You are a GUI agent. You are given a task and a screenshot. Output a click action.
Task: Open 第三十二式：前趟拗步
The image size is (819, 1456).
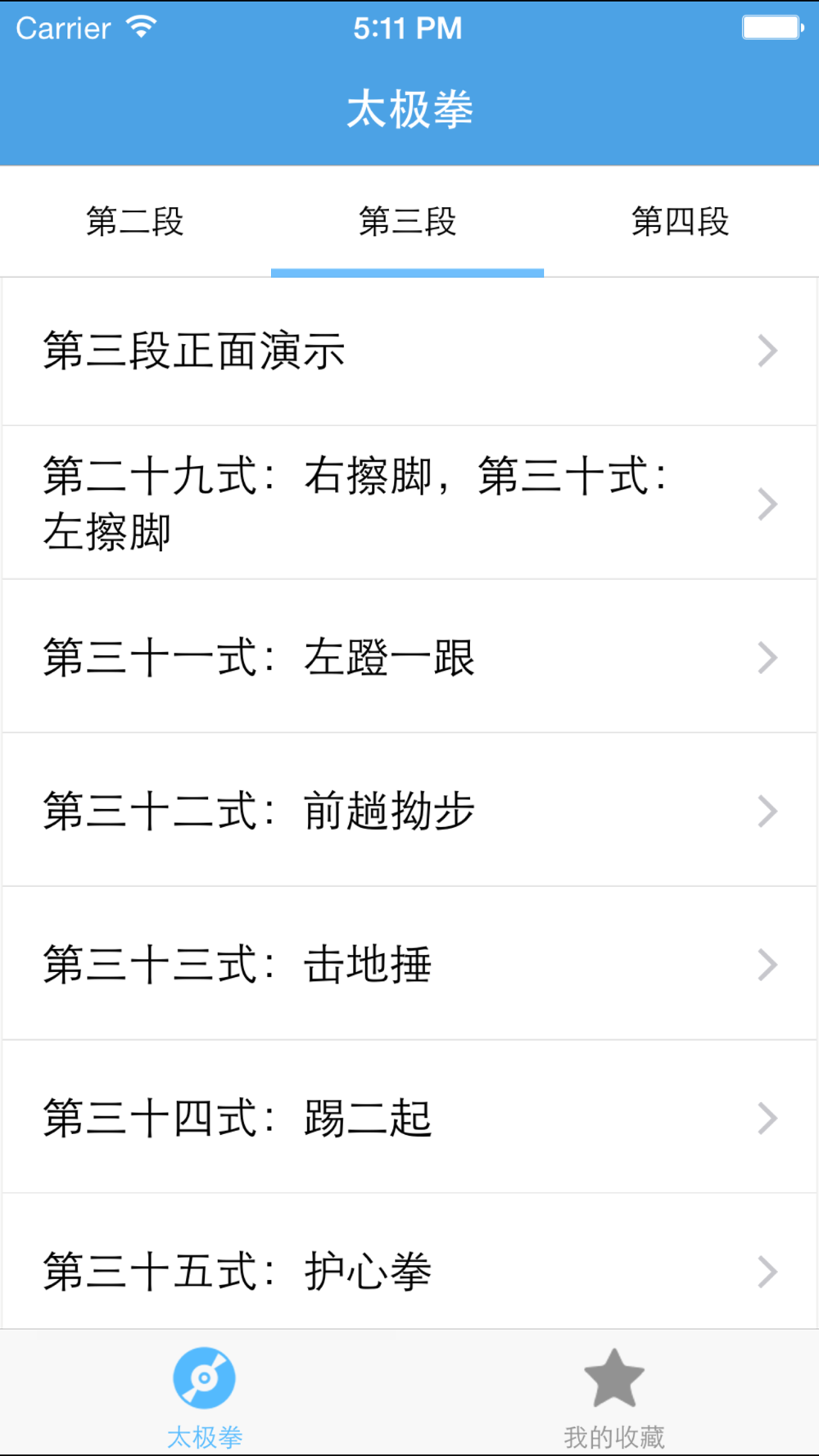click(x=409, y=810)
